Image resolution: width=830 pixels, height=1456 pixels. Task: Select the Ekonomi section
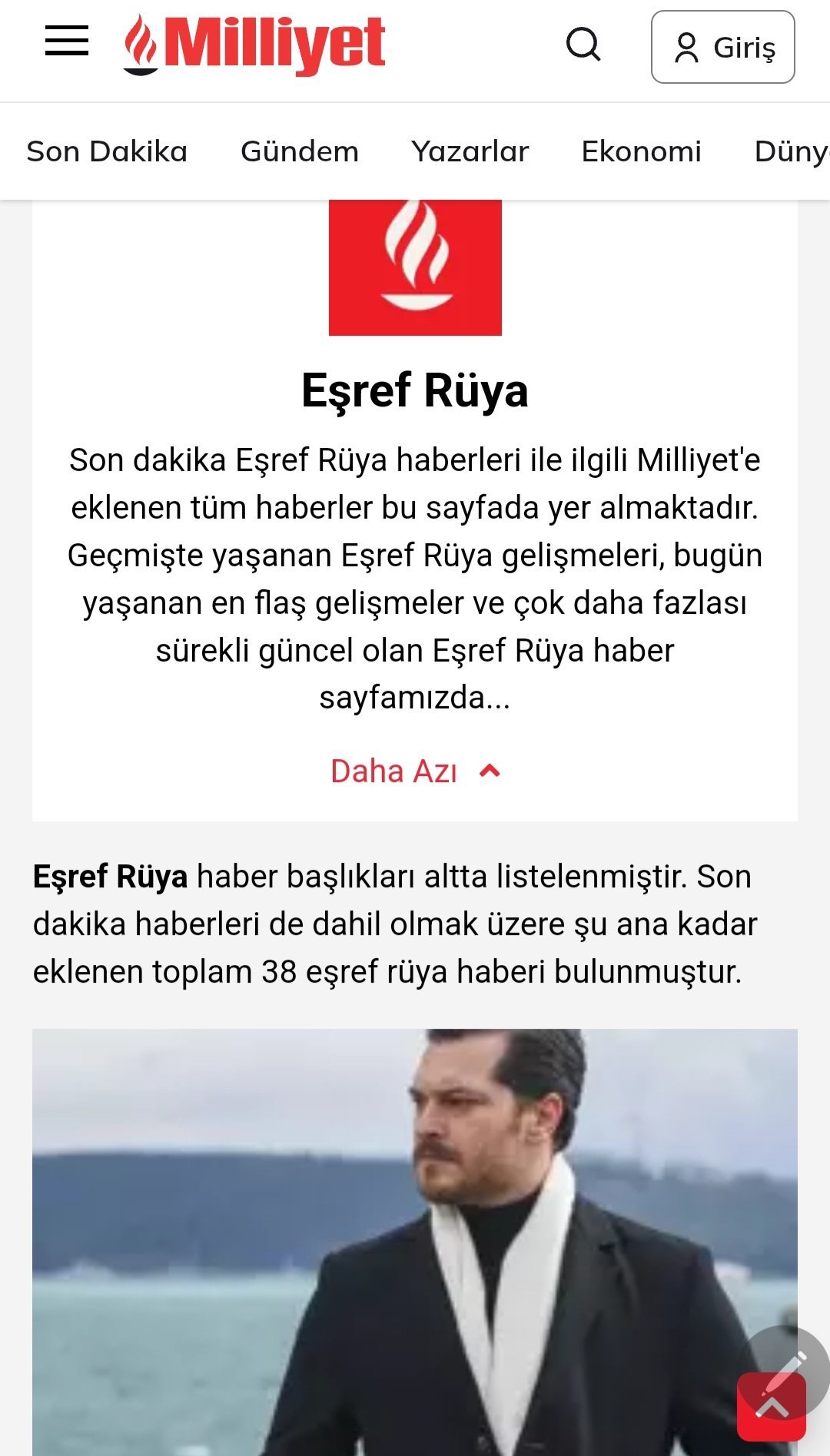(x=641, y=151)
